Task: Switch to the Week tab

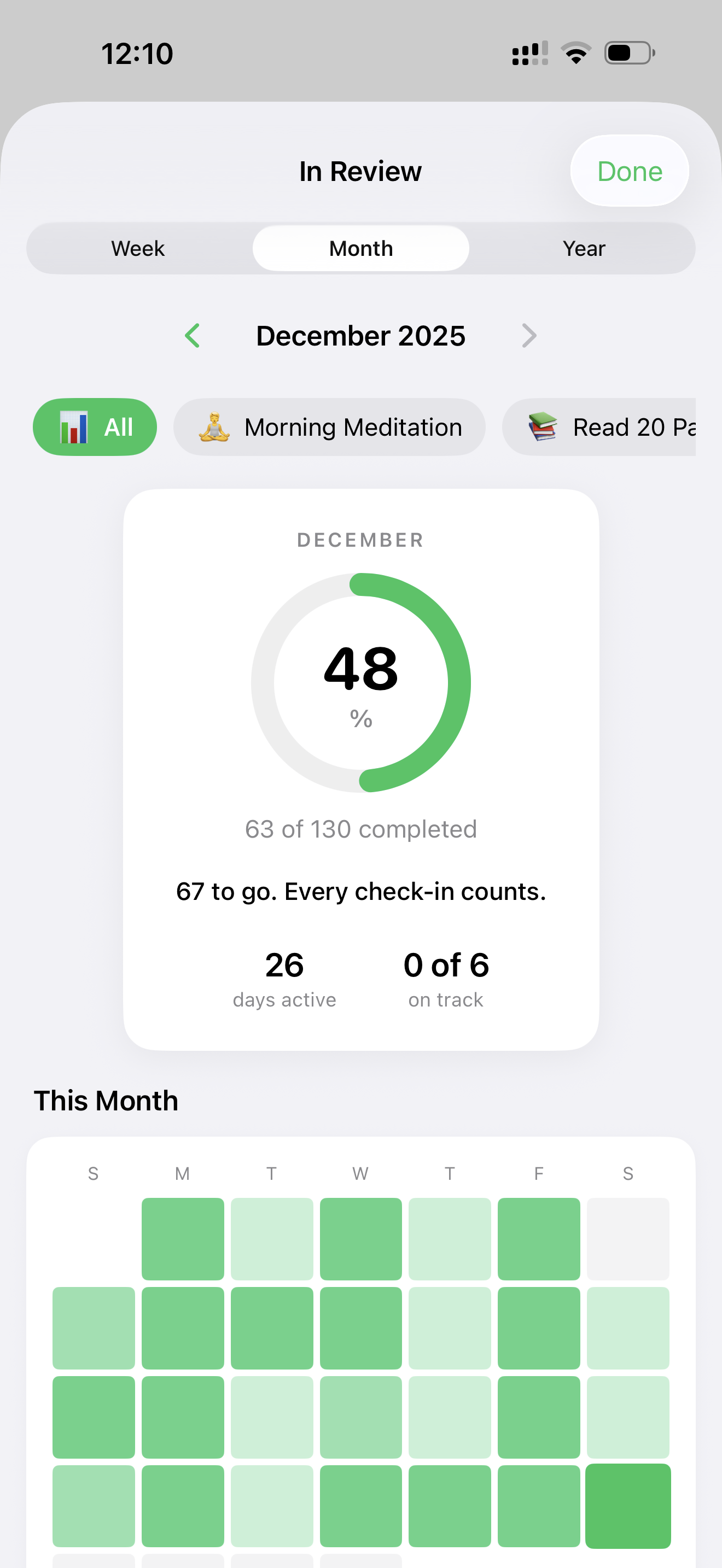Action: [137, 248]
